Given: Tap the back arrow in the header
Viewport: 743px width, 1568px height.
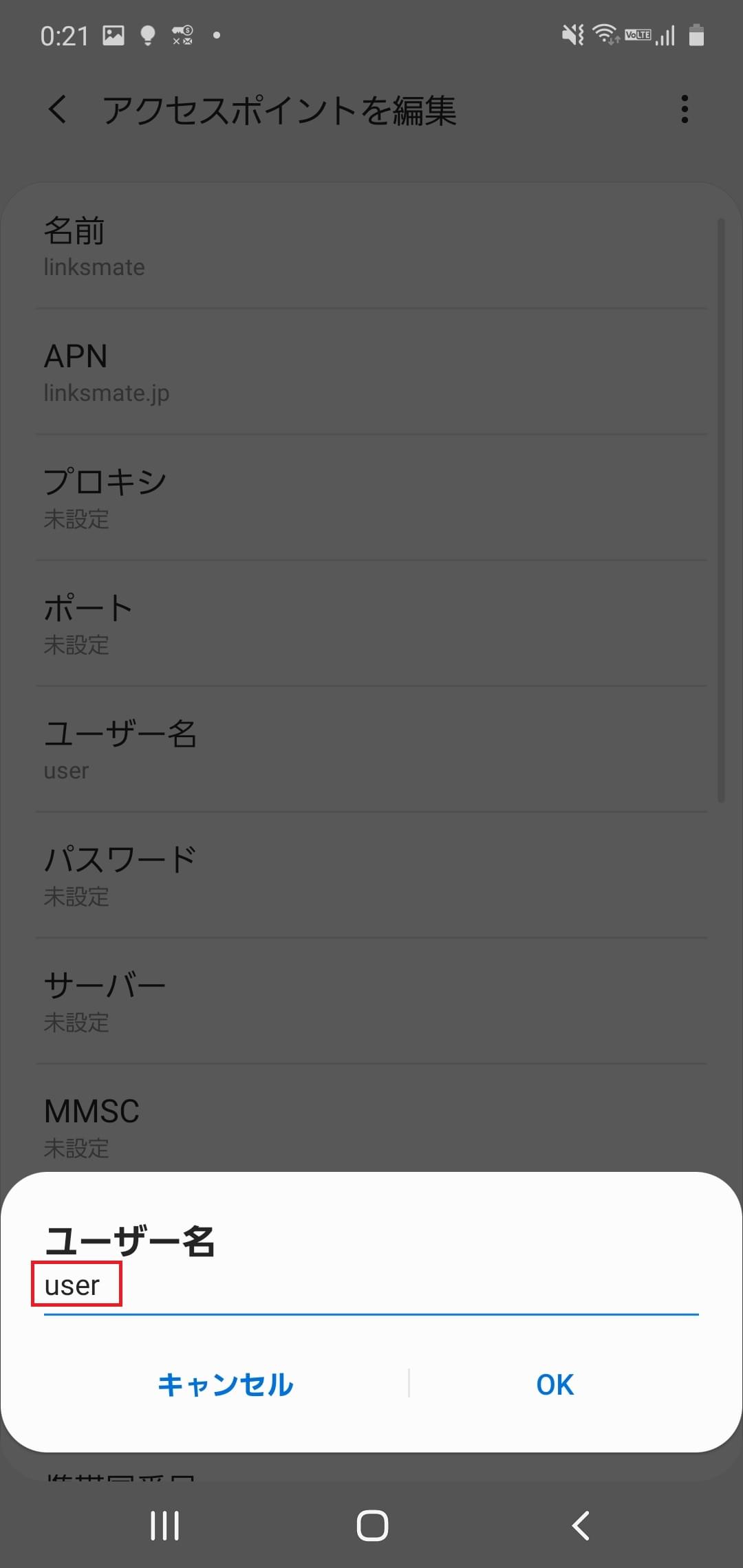Looking at the screenshot, I should click(58, 110).
